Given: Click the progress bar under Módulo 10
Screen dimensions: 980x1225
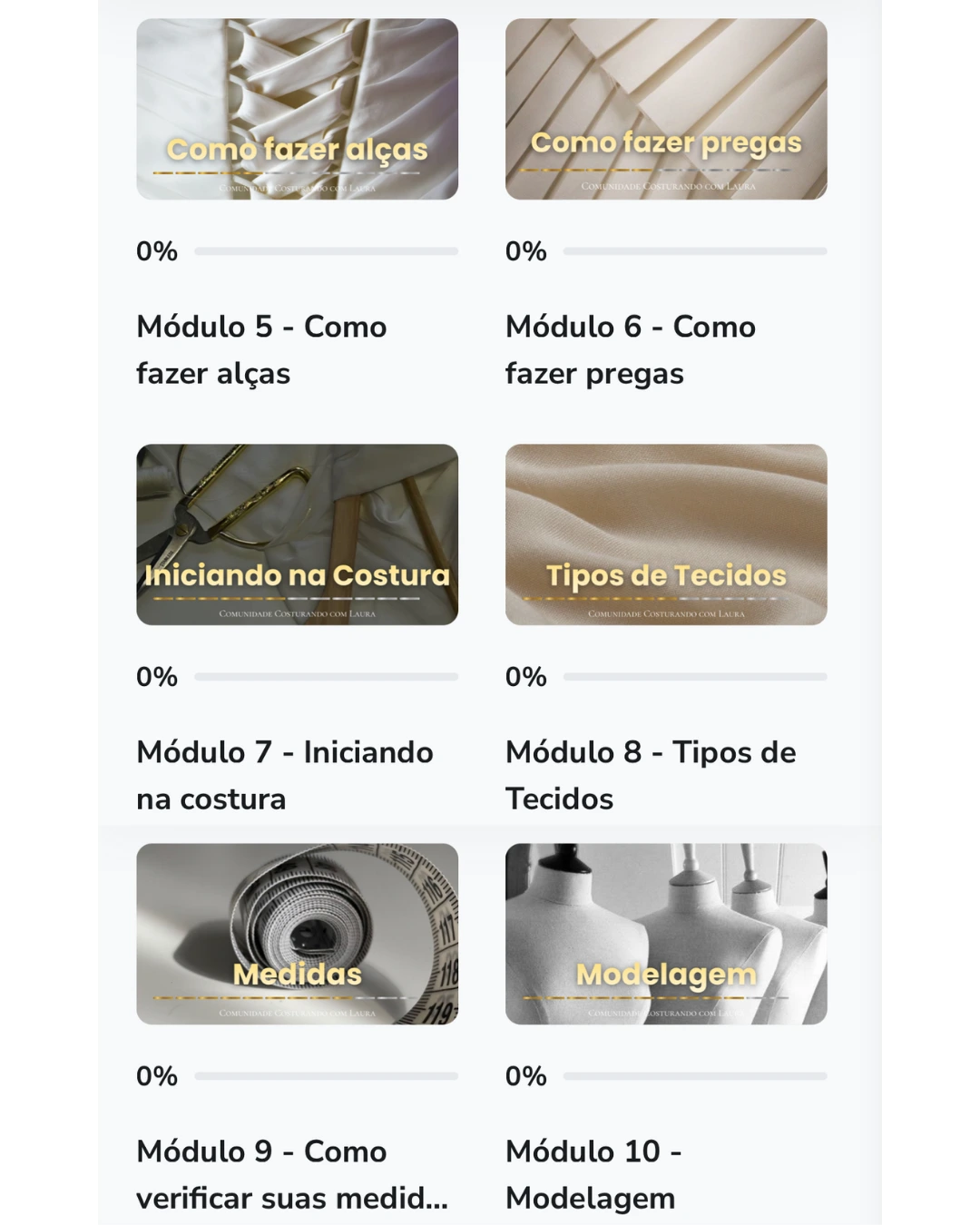Looking at the screenshot, I should pyautogui.click(x=694, y=1076).
